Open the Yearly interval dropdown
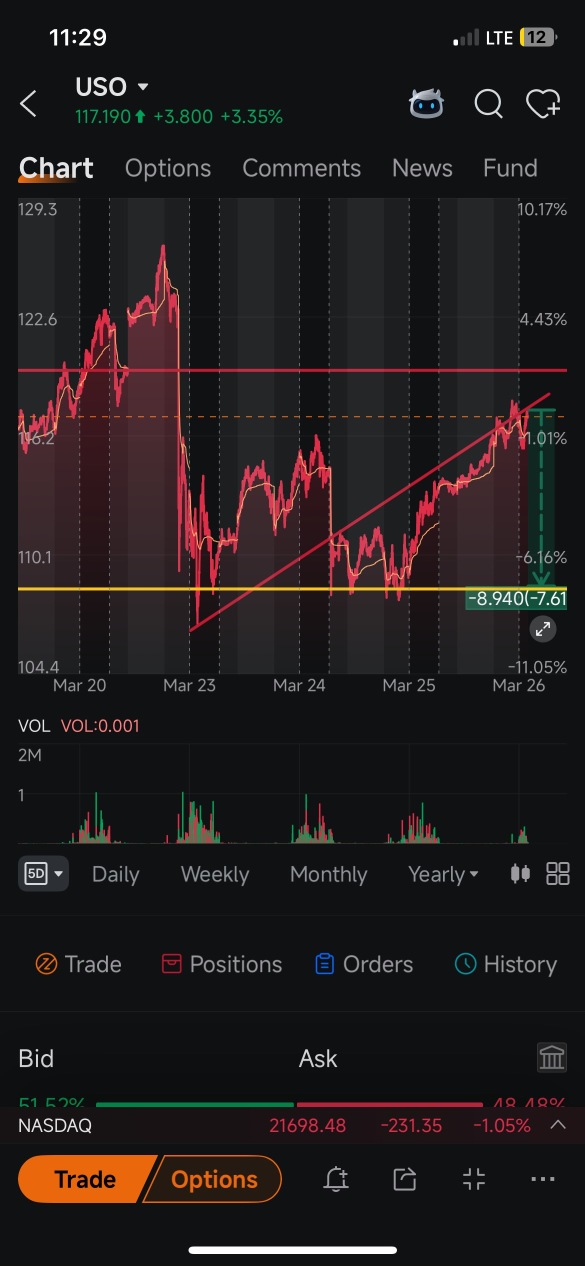 443,874
